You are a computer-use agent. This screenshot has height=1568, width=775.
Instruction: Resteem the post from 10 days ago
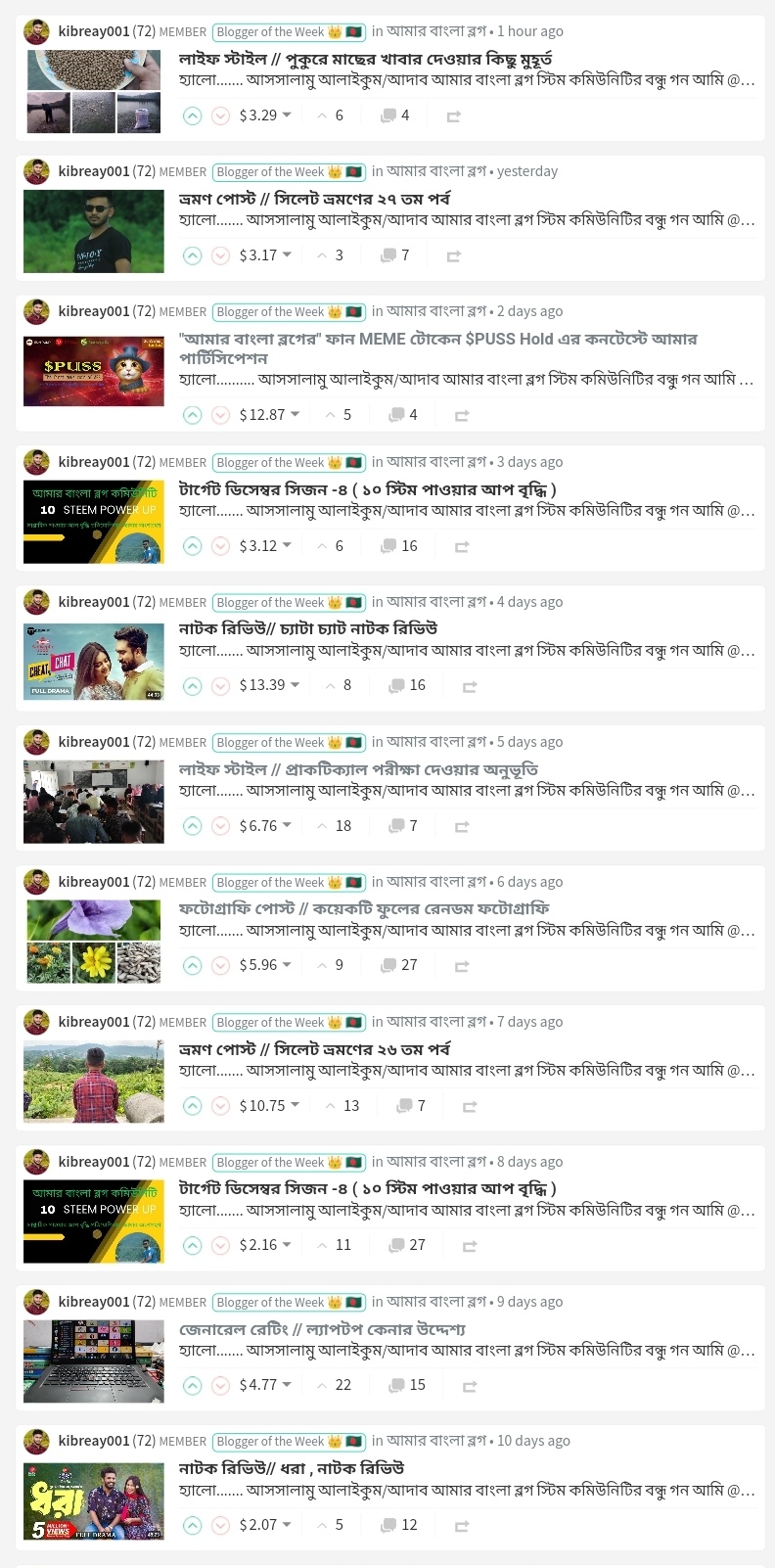tap(462, 1526)
